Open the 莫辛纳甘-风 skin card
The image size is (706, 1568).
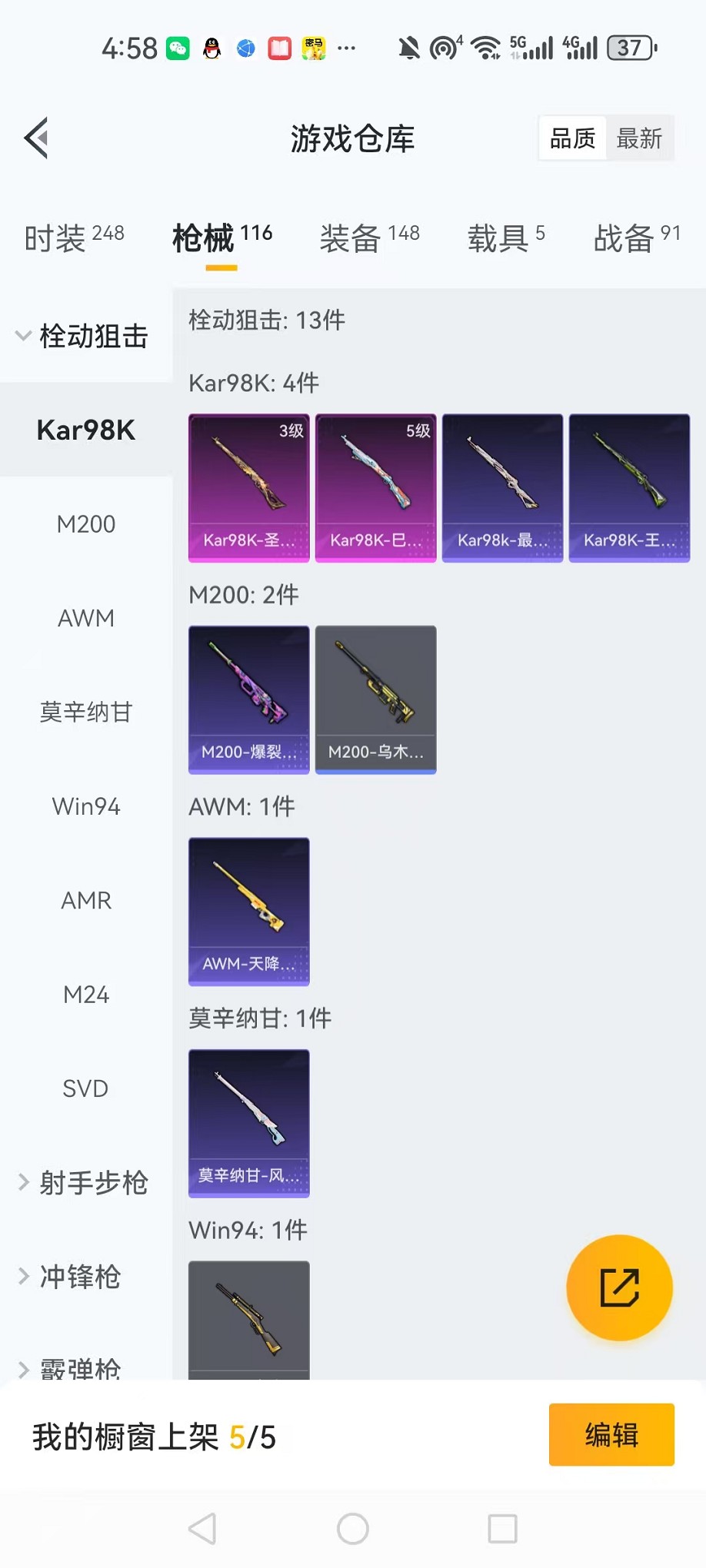(248, 1123)
